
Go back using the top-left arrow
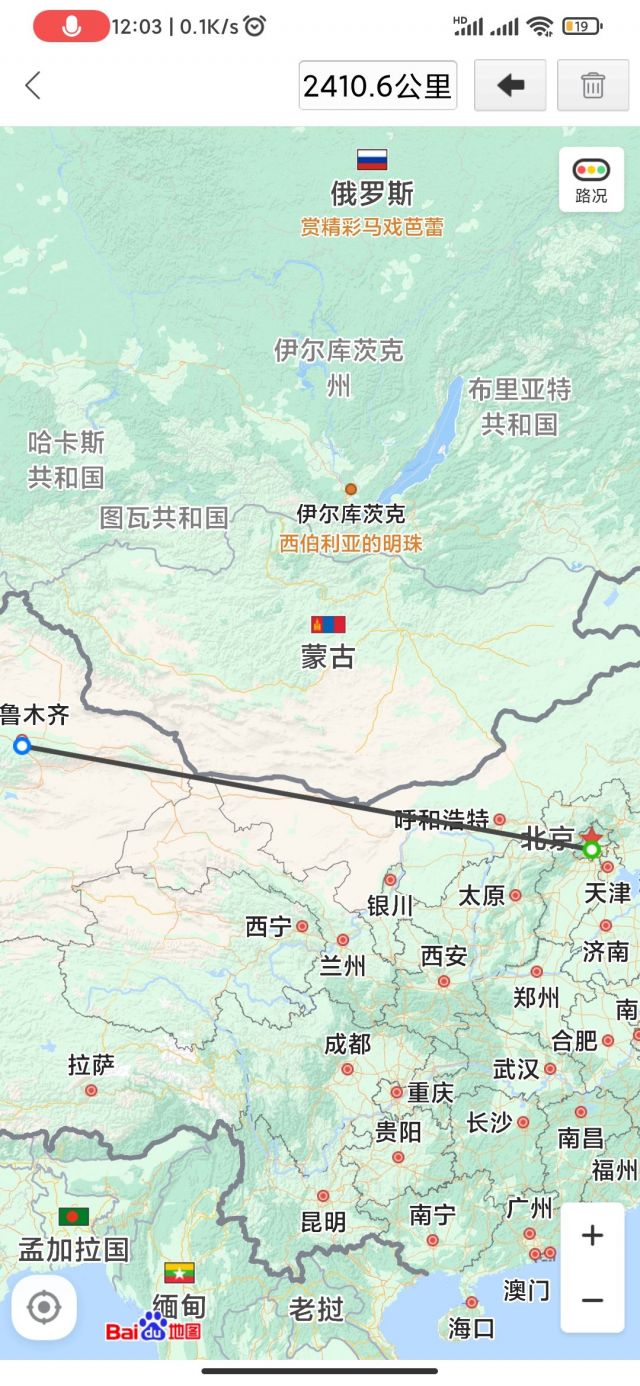[33, 86]
